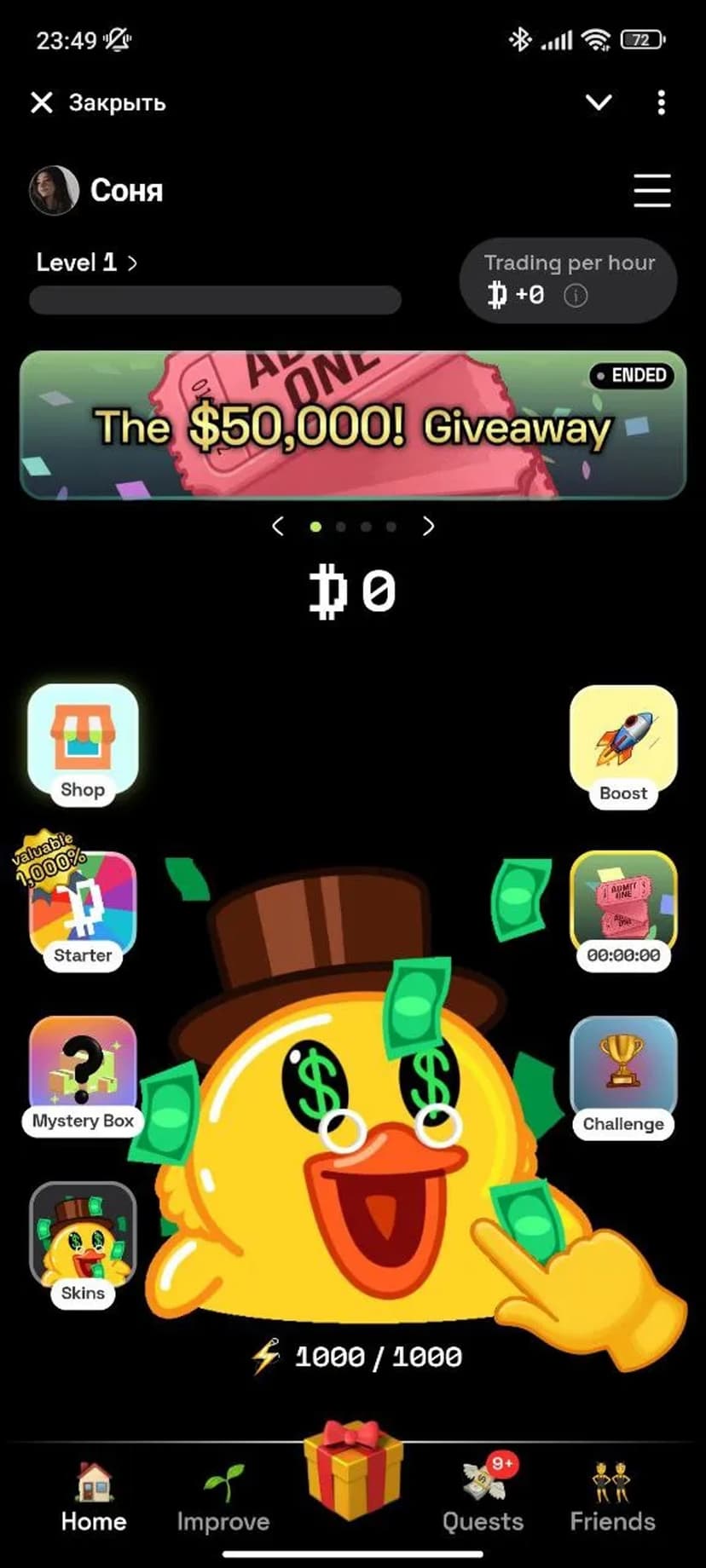Show Trading per hour info
Viewport: 706px width, 1568px height.
(576, 295)
